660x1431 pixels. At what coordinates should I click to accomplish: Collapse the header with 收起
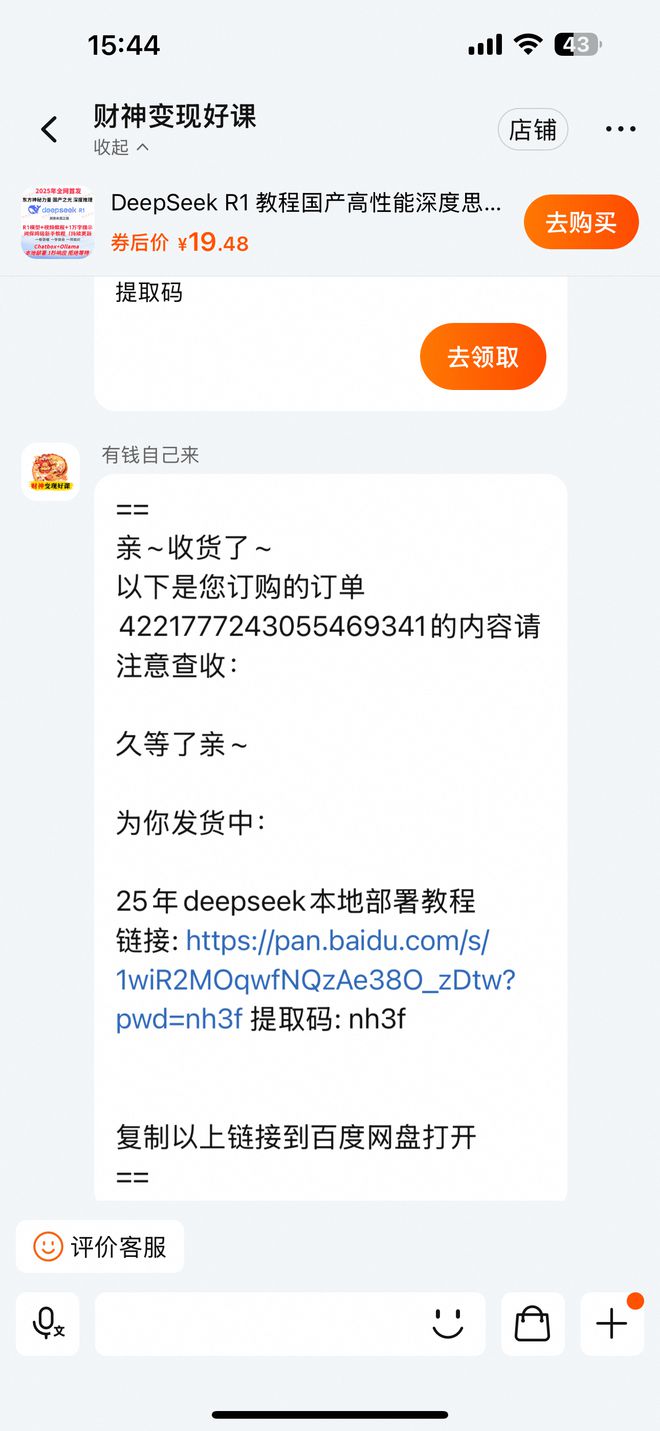coord(121,147)
